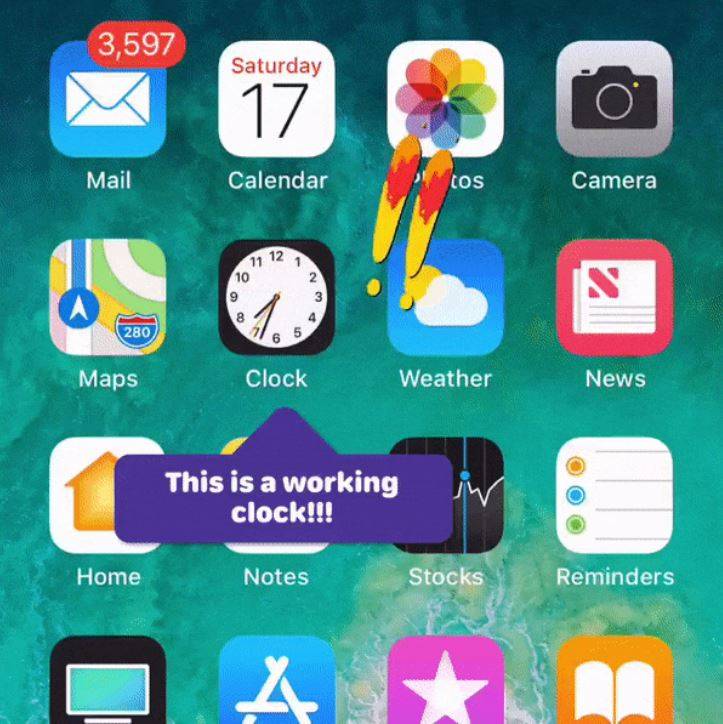Open the Calendar app
The width and height of the screenshot is (723, 724).
point(277,99)
